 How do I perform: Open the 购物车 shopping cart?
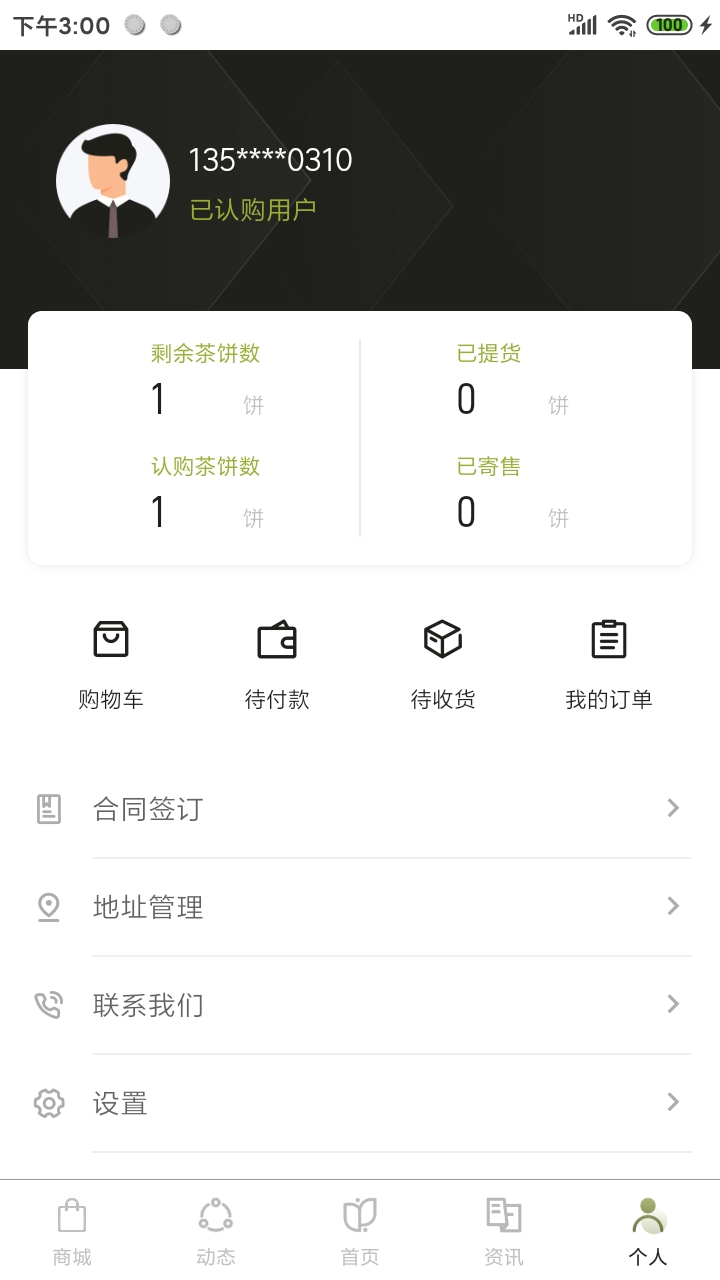tap(111, 661)
